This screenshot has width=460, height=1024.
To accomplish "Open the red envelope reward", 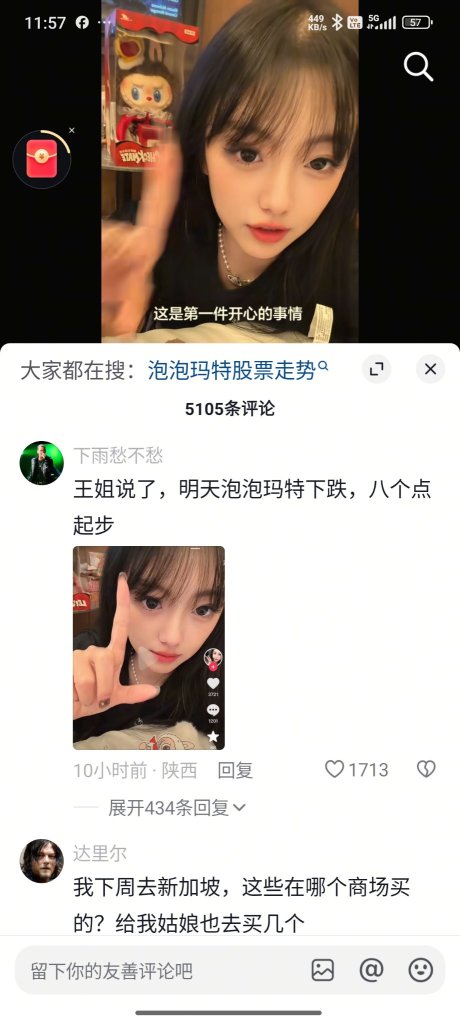I will point(42,159).
